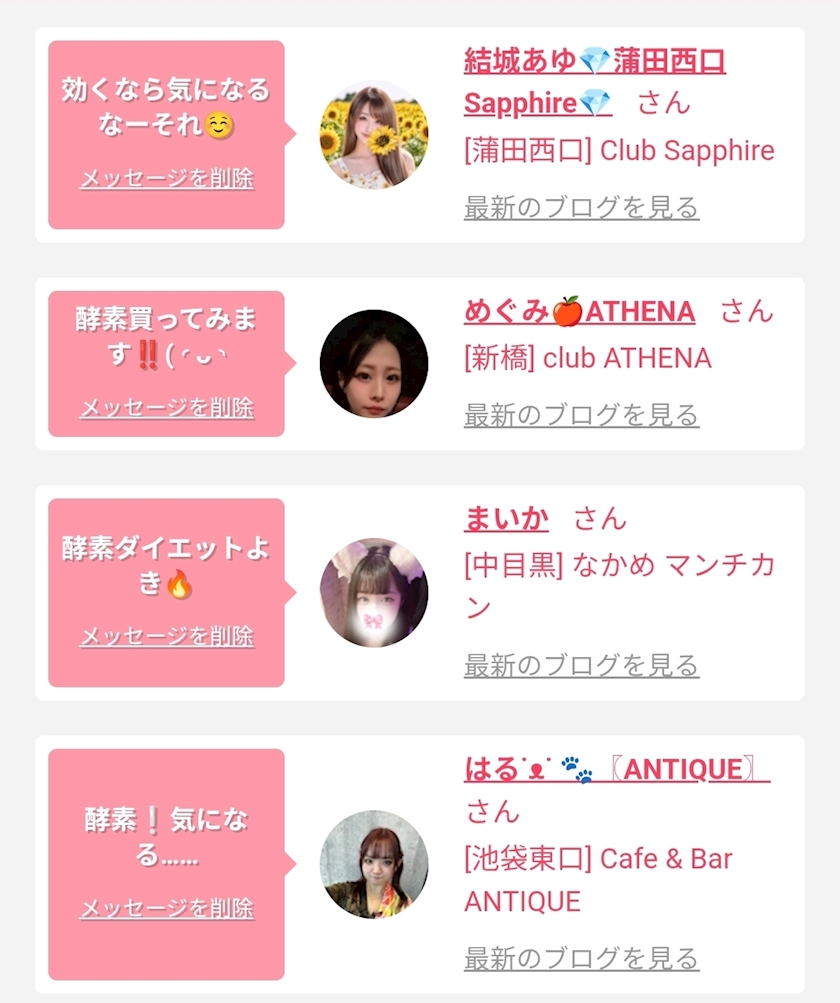Screen dimensions: 840x1003
Task: Delete the 酵素買ってみます message
Action: [167, 407]
